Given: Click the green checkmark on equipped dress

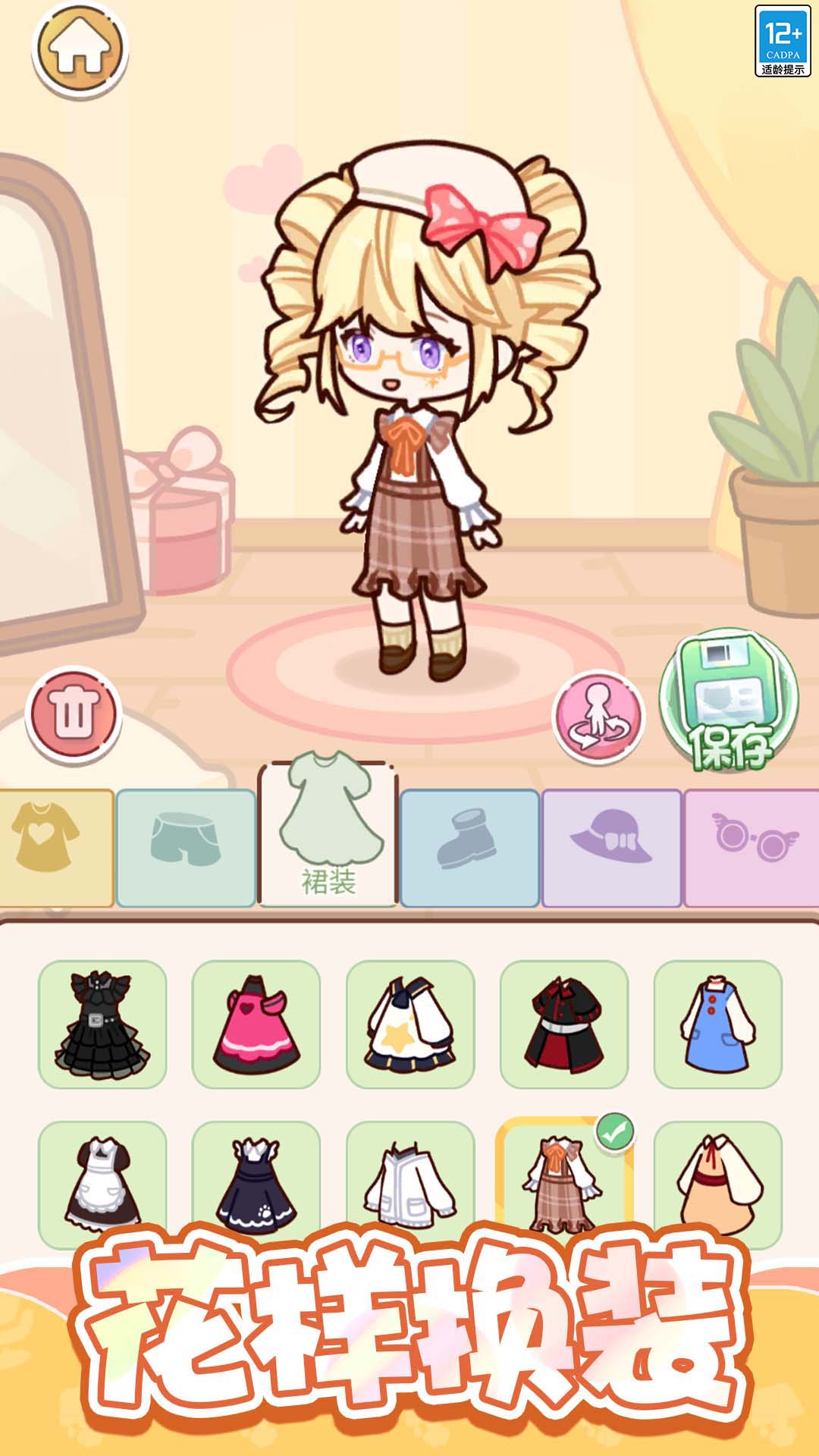Looking at the screenshot, I should click(616, 1131).
